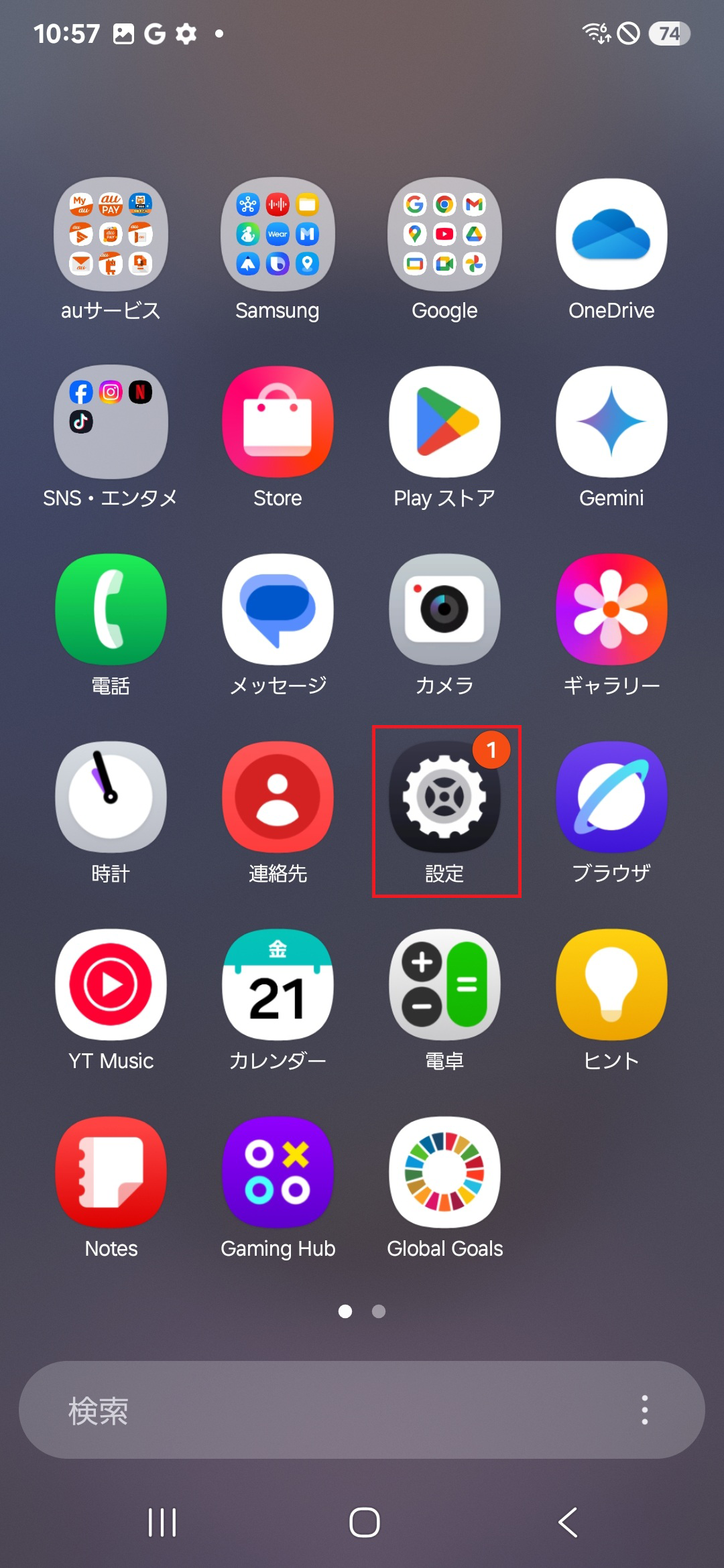Open the Google apps folder
This screenshot has height=1568, width=724.
click(444, 235)
